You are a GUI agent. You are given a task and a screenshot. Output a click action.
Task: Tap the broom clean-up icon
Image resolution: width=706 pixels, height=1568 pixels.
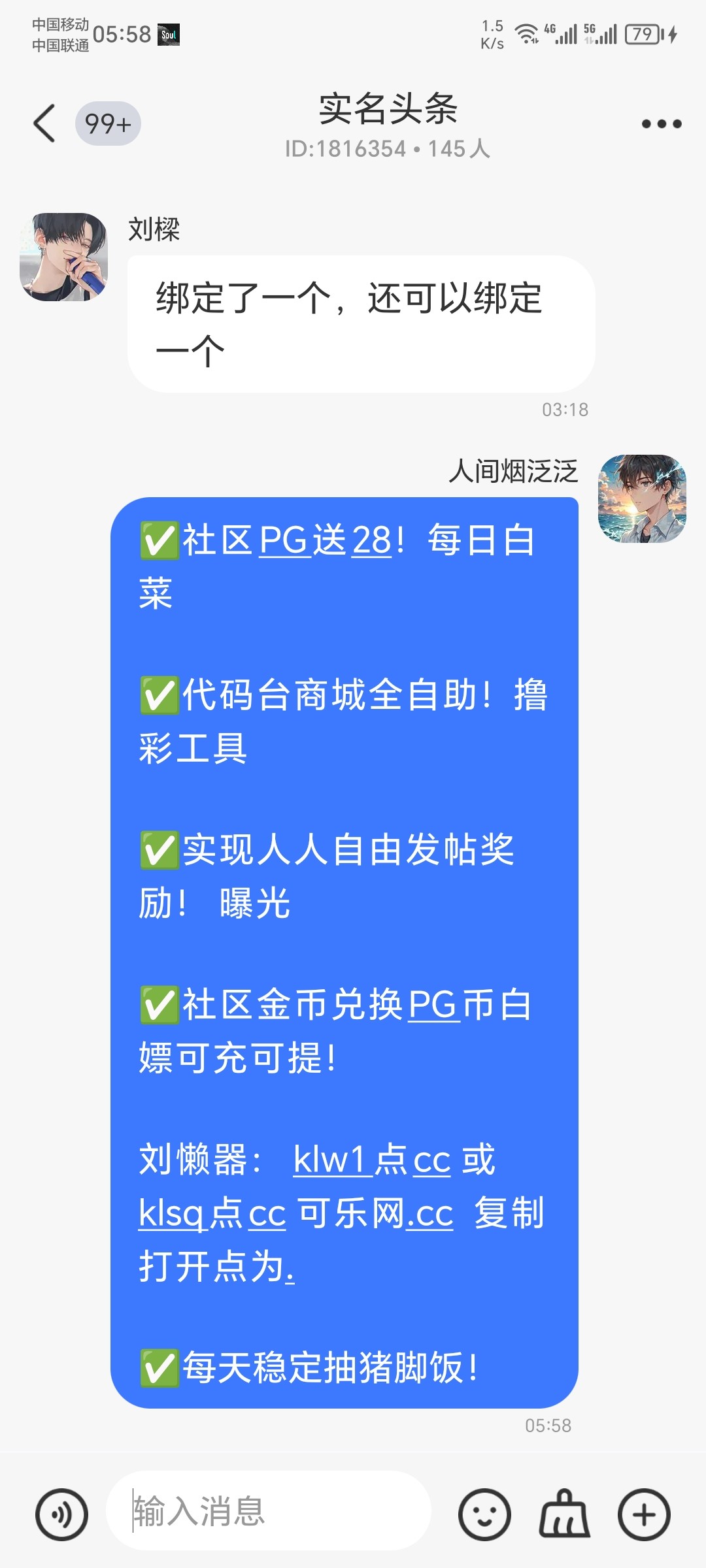564,1514
